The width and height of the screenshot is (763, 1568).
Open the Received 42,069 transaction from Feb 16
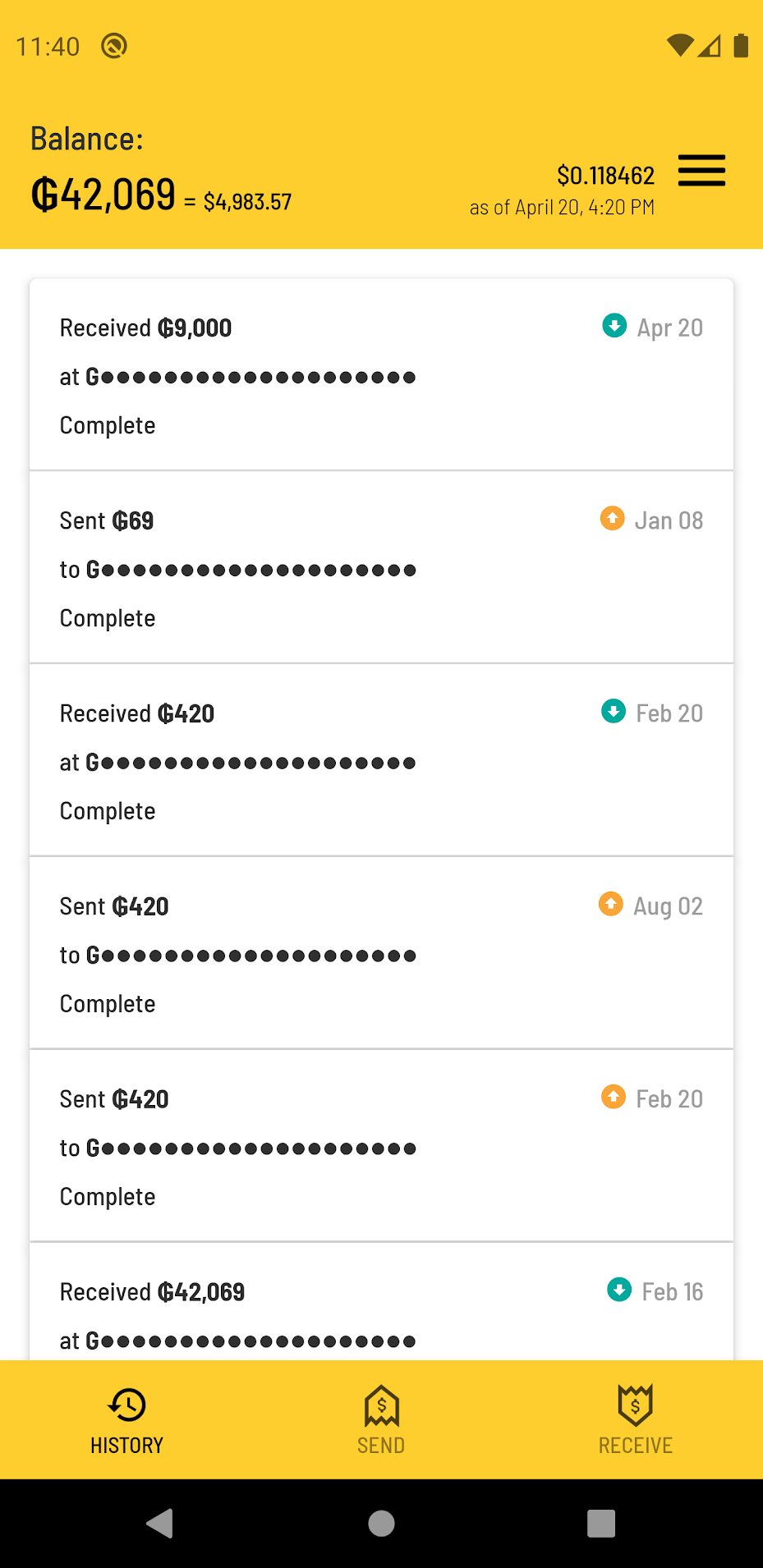pos(381,1303)
